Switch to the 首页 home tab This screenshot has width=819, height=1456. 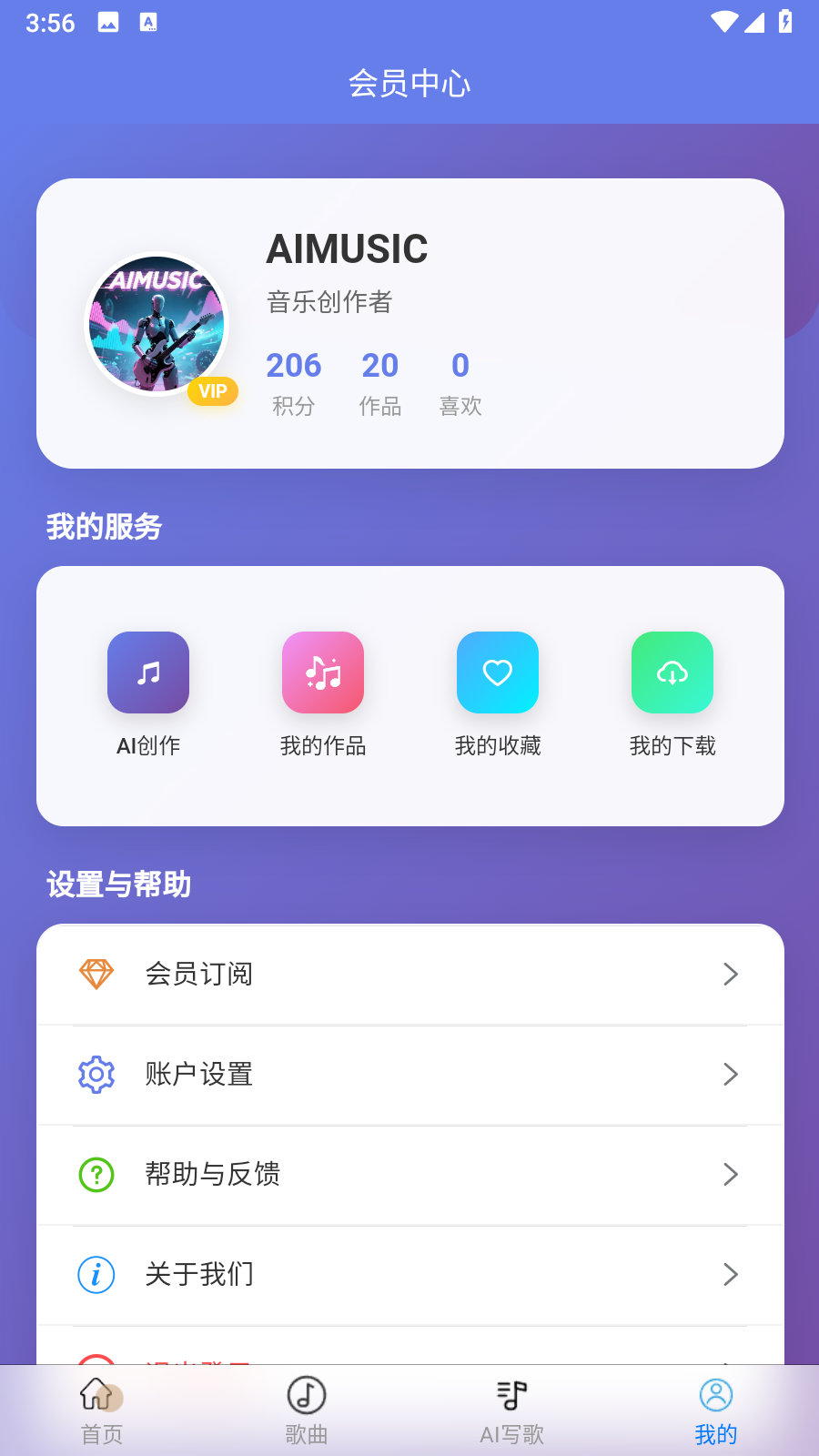(102, 1410)
